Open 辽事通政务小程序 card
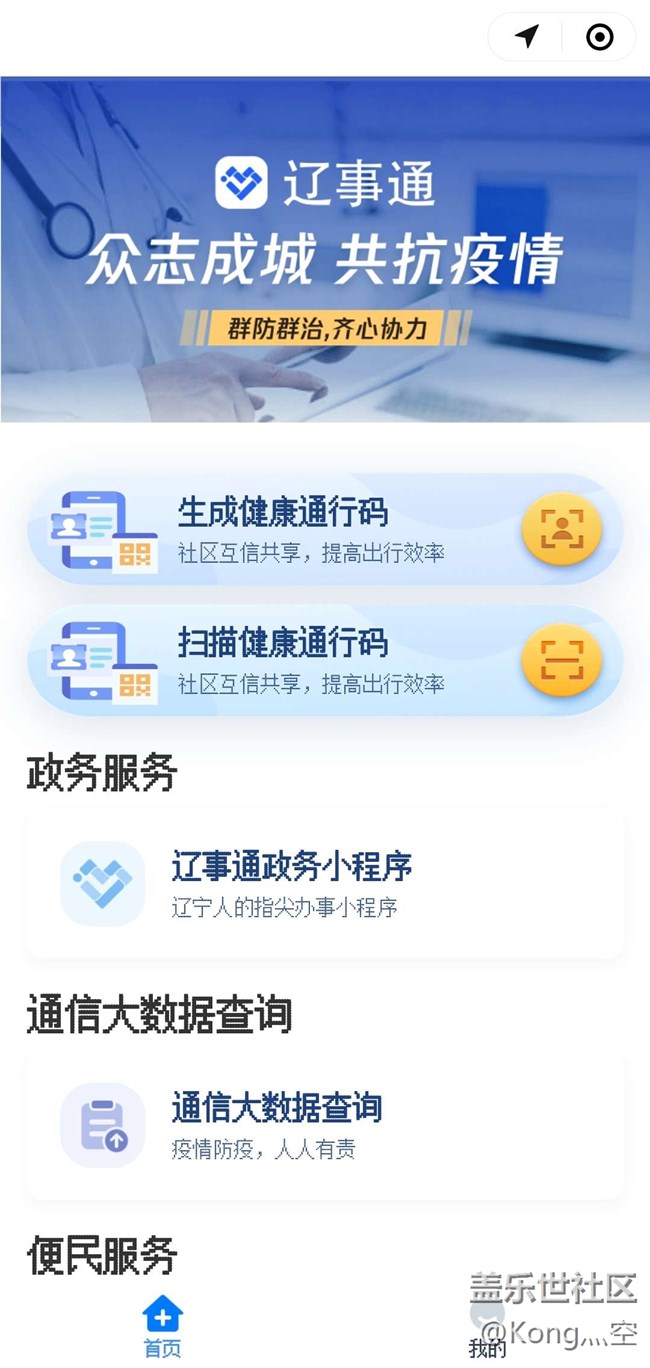The image size is (650, 1368). coord(325,884)
